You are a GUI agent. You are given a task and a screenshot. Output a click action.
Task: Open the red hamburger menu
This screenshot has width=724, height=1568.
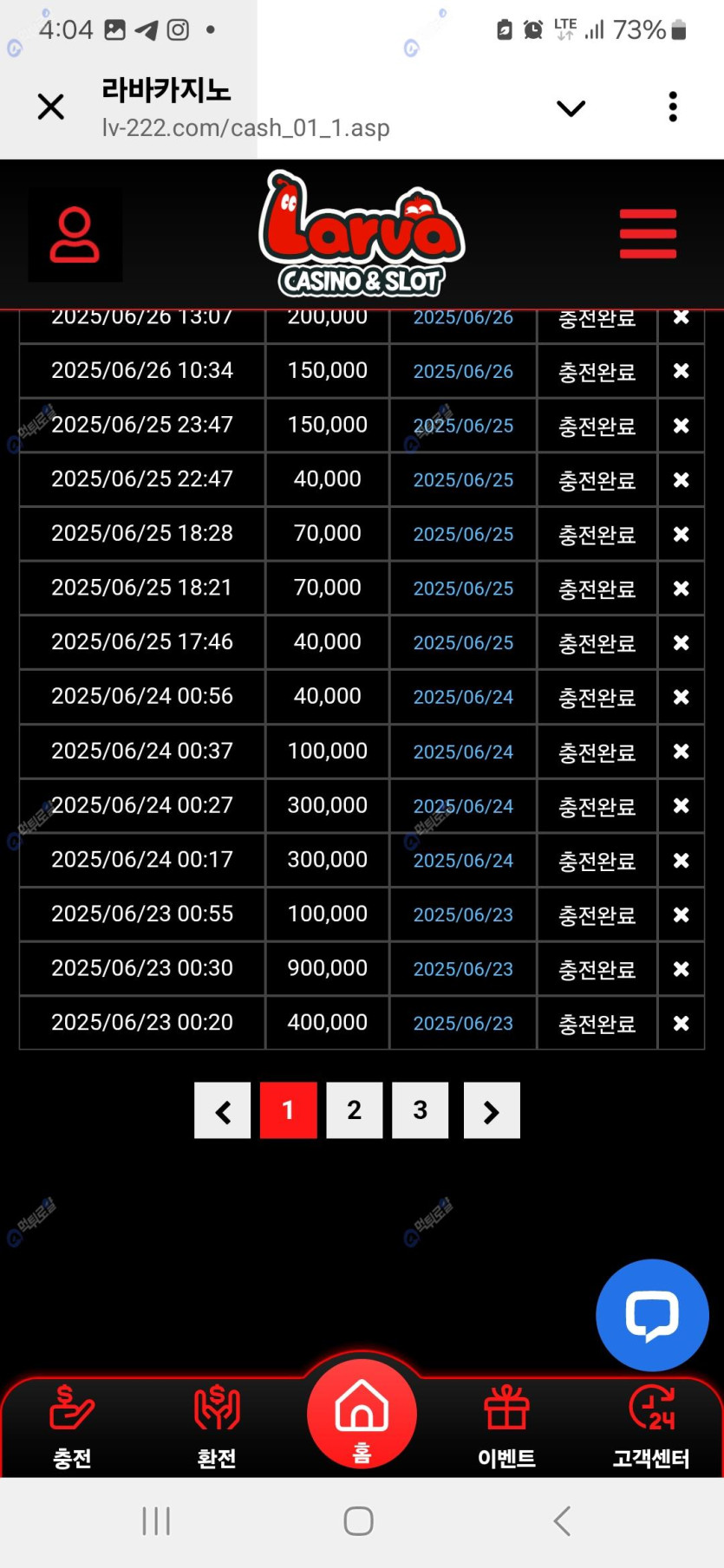point(648,234)
